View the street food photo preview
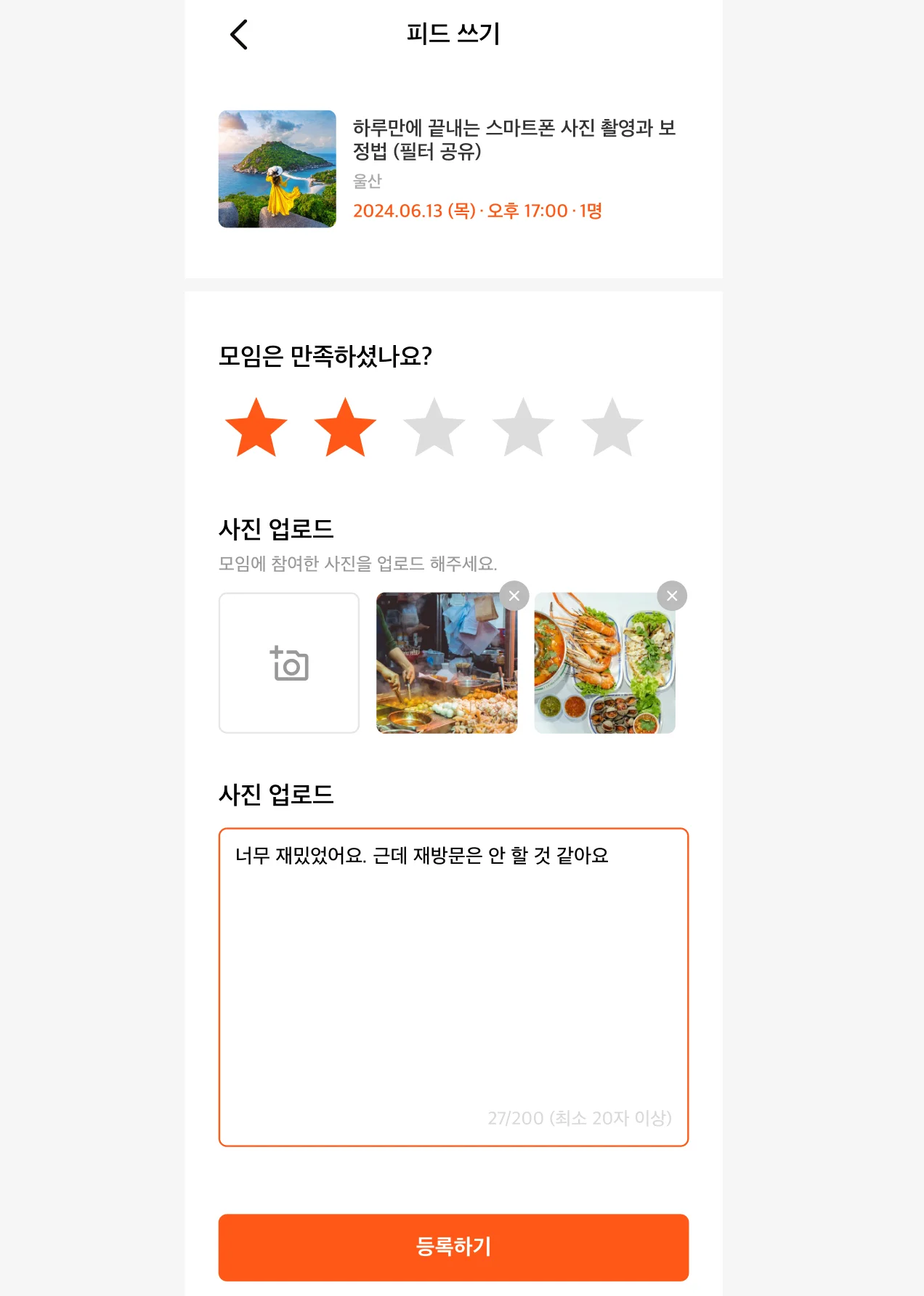Screen dimensions: 924x1296 tap(447, 661)
